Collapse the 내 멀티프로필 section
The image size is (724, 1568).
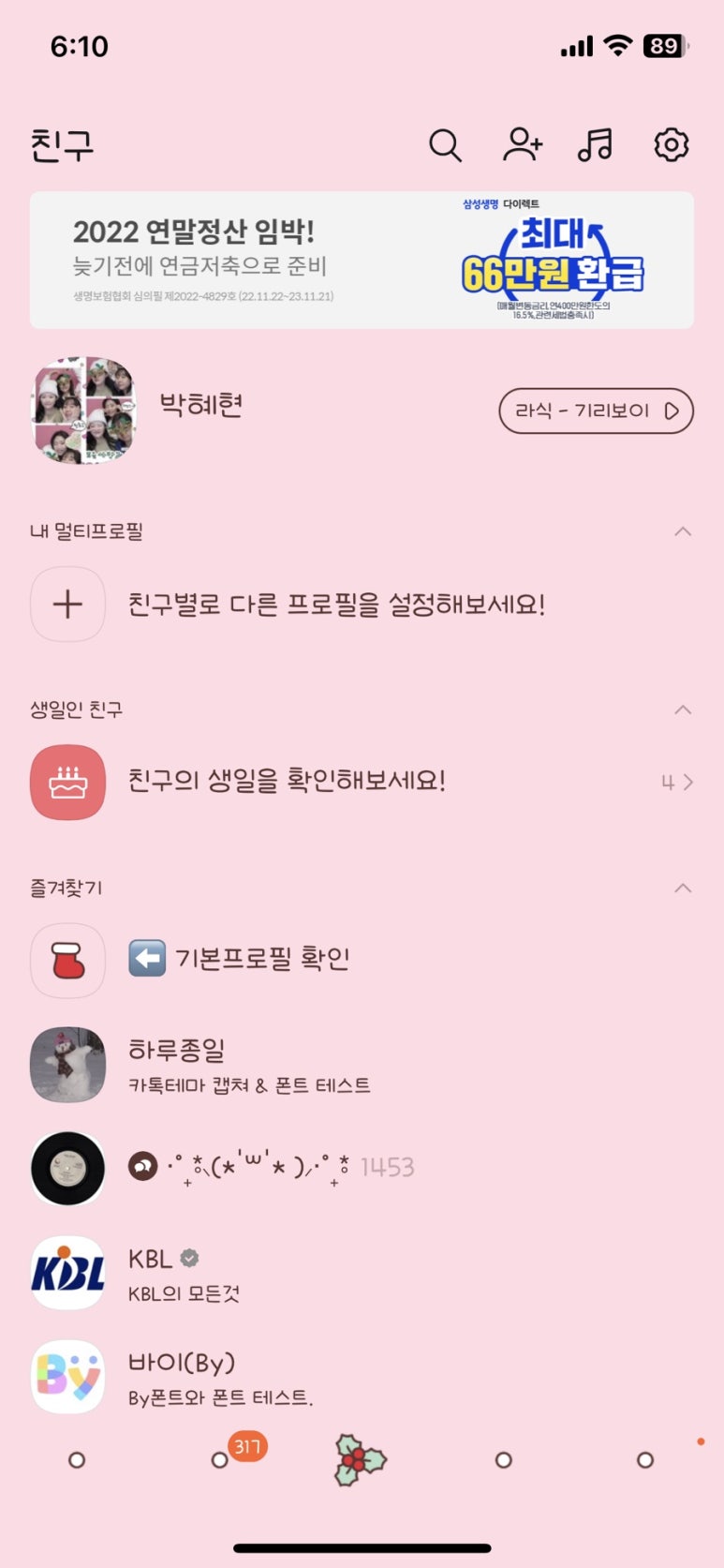[683, 531]
